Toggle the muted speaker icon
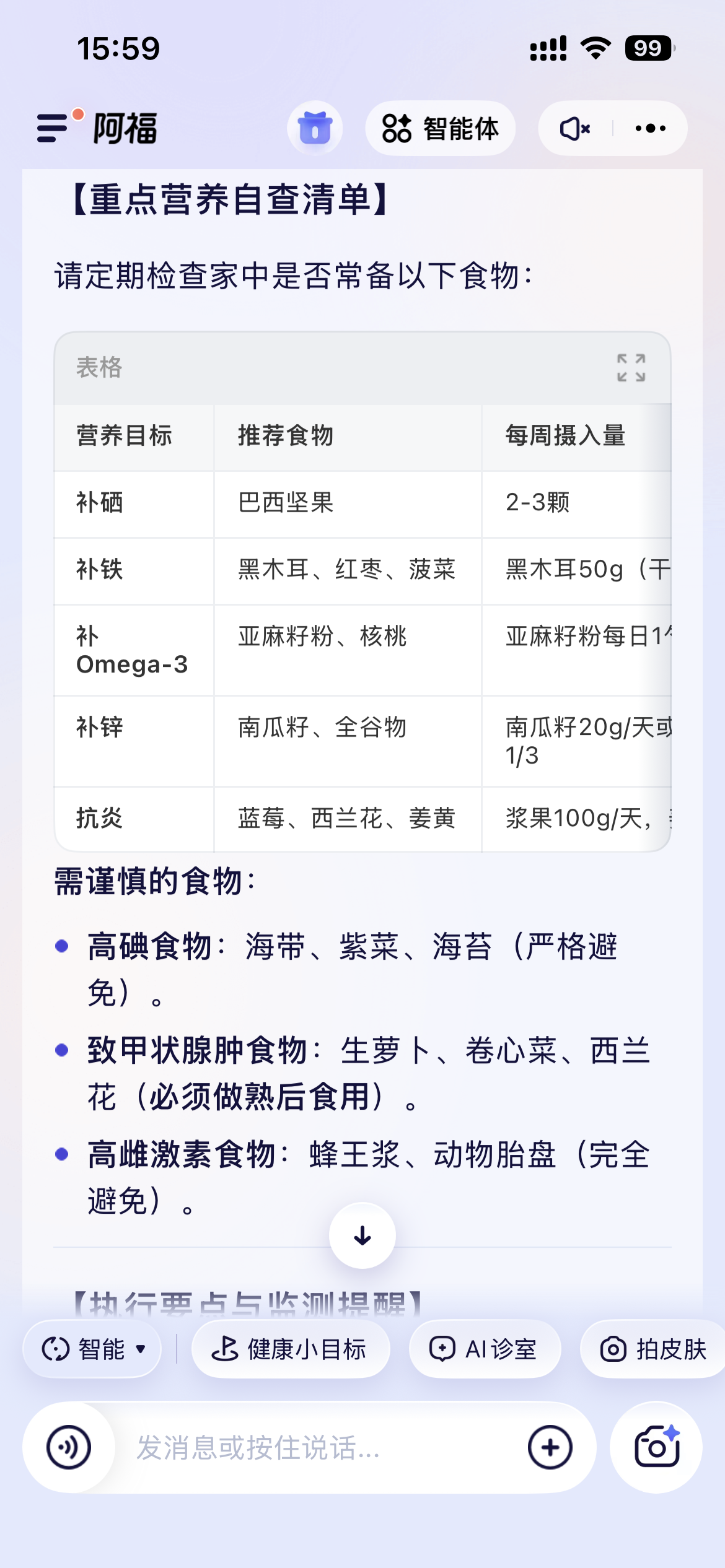Viewport: 725px width, 1568px height. [575, 128]
